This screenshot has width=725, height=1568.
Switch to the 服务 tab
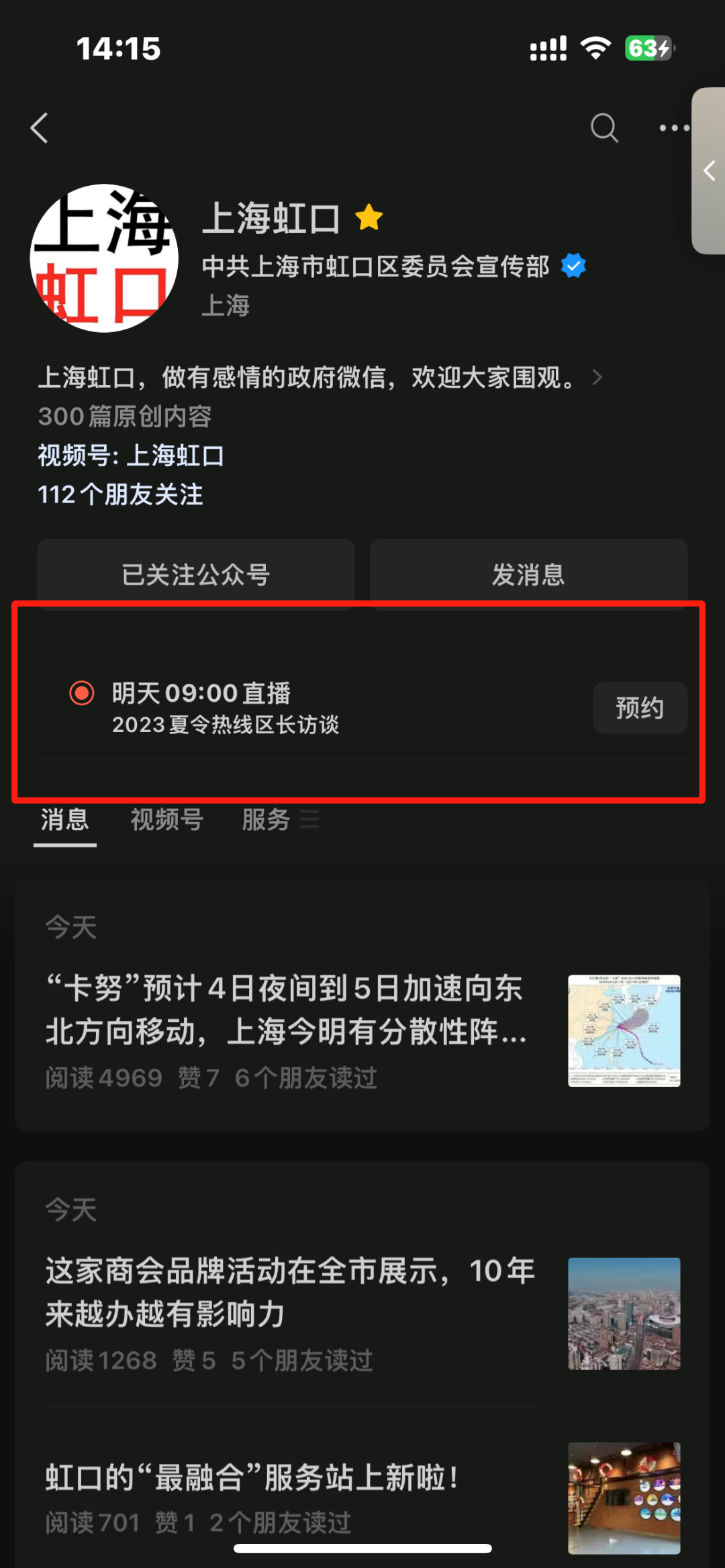pyautogui.click(x=267, y=820)
